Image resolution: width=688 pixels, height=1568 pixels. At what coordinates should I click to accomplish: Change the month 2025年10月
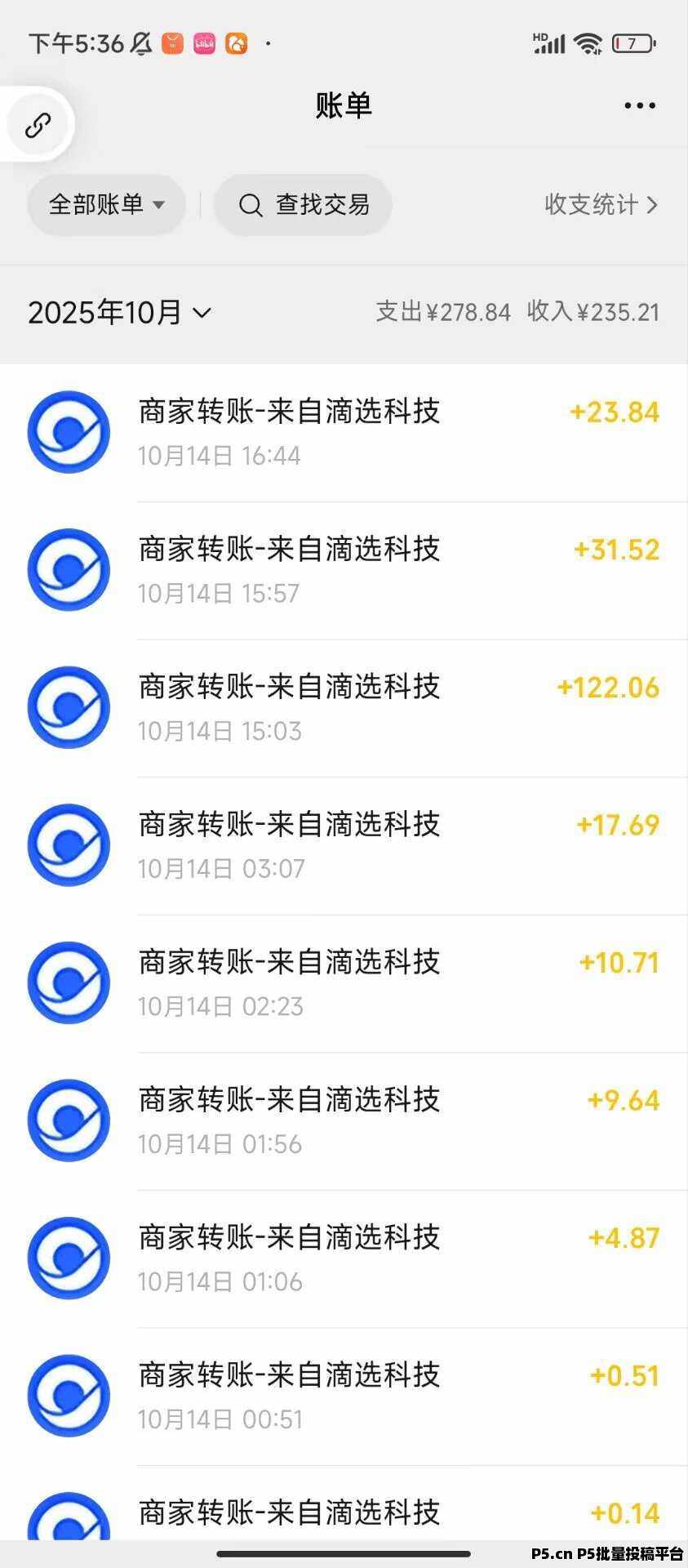tap(119, 312)
